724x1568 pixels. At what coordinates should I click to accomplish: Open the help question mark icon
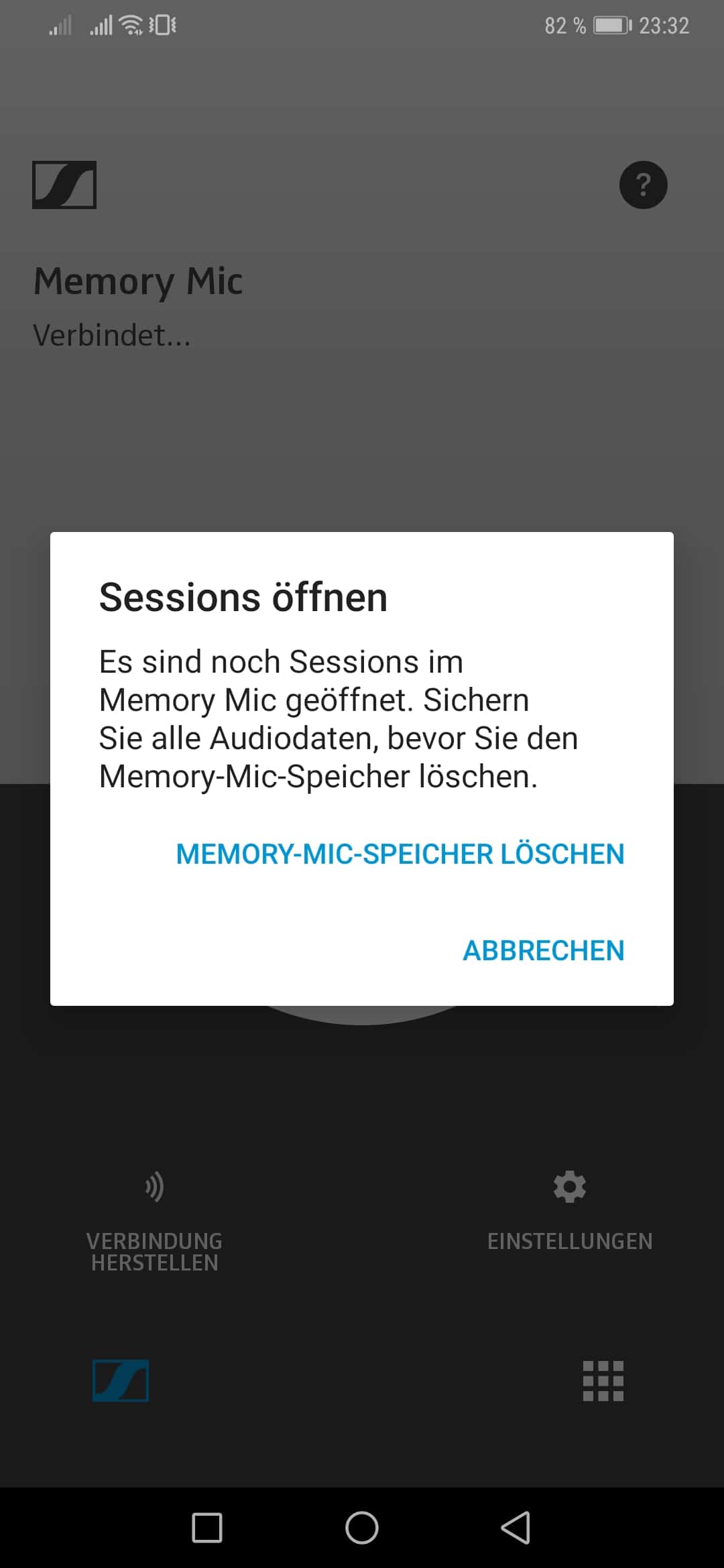tap(643, 185)
